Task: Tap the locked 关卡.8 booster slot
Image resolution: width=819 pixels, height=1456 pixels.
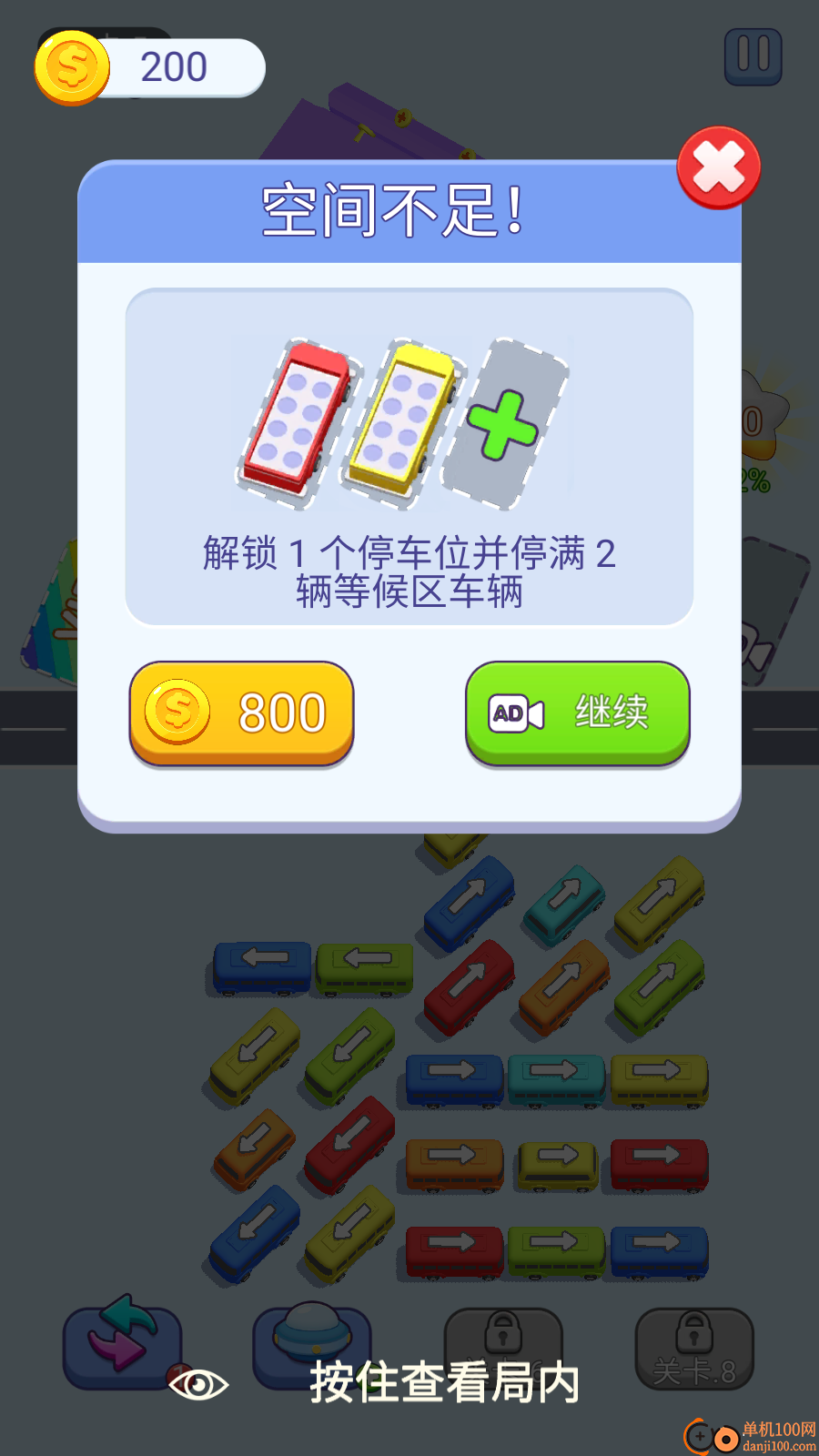Action: (x=696, y=1345)
